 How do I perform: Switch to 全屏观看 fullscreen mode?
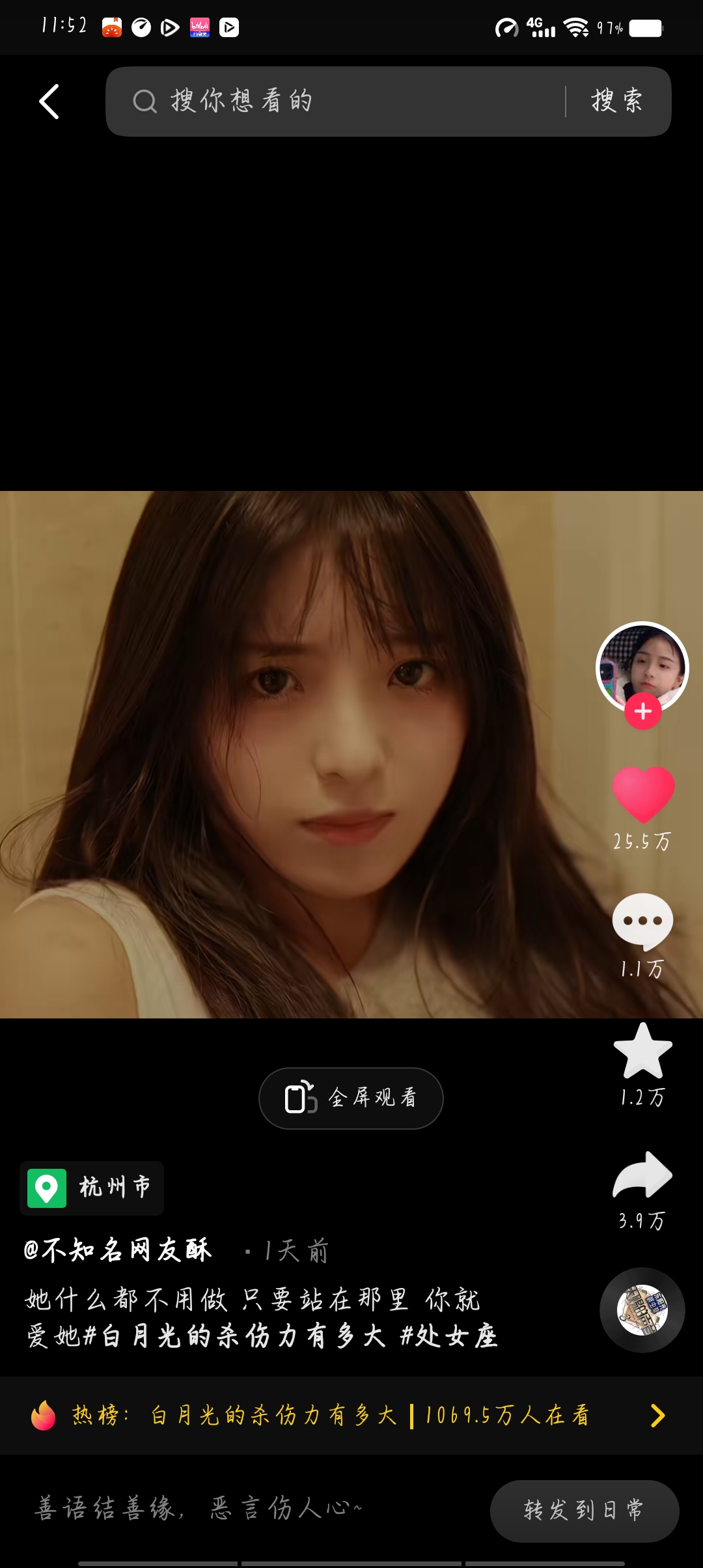[351, 1099]
